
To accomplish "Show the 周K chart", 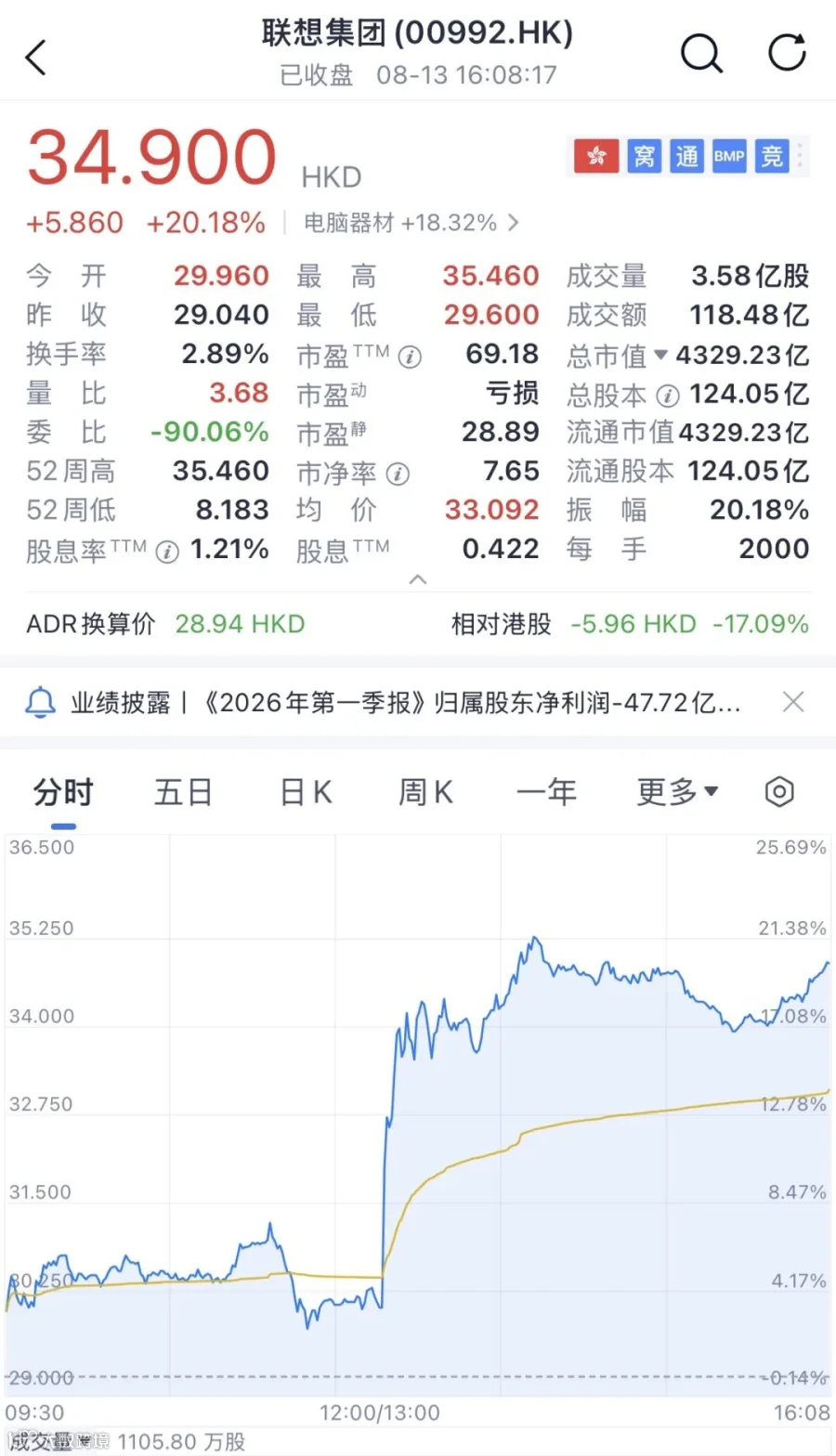I will pos(425,793).
